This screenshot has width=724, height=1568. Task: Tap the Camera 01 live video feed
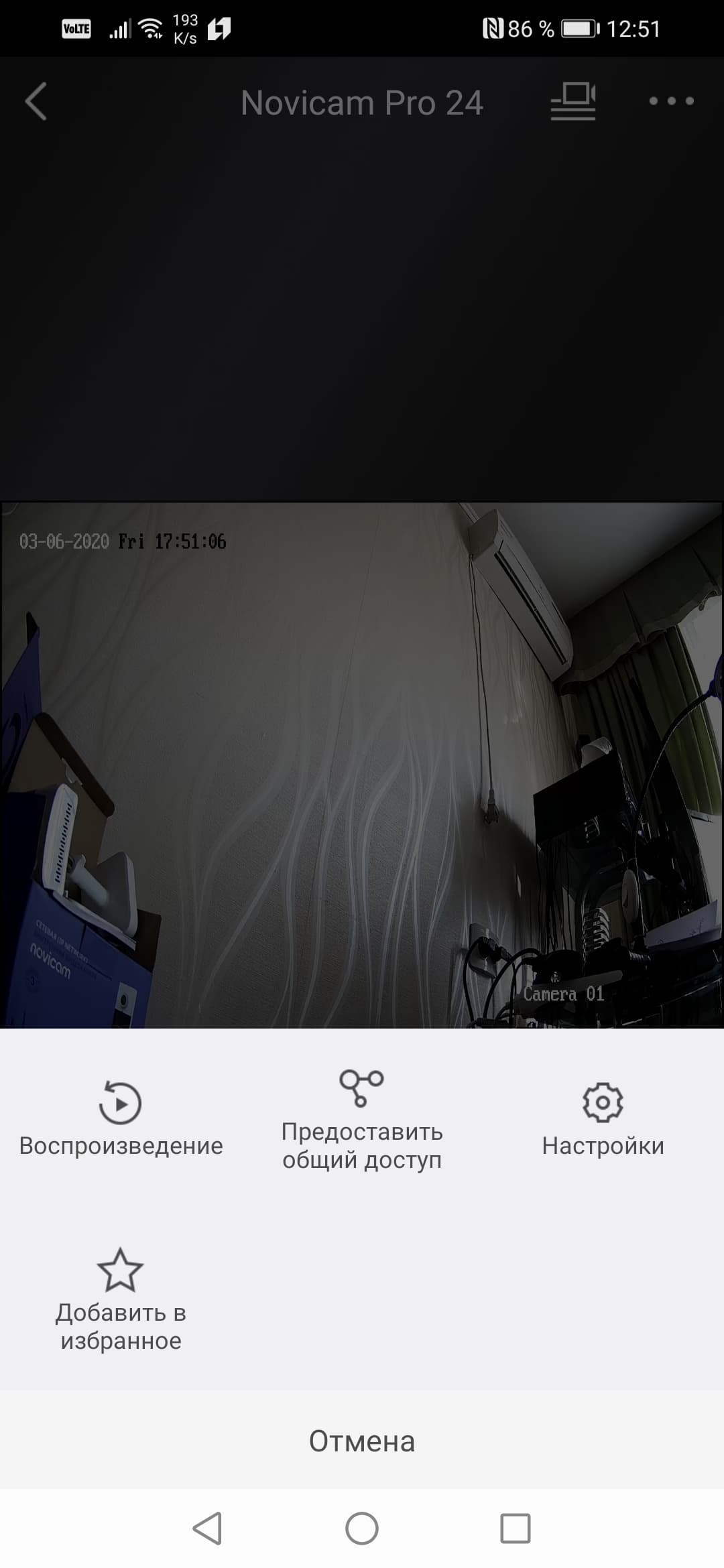pyautogui.click(x=362, y=764)
